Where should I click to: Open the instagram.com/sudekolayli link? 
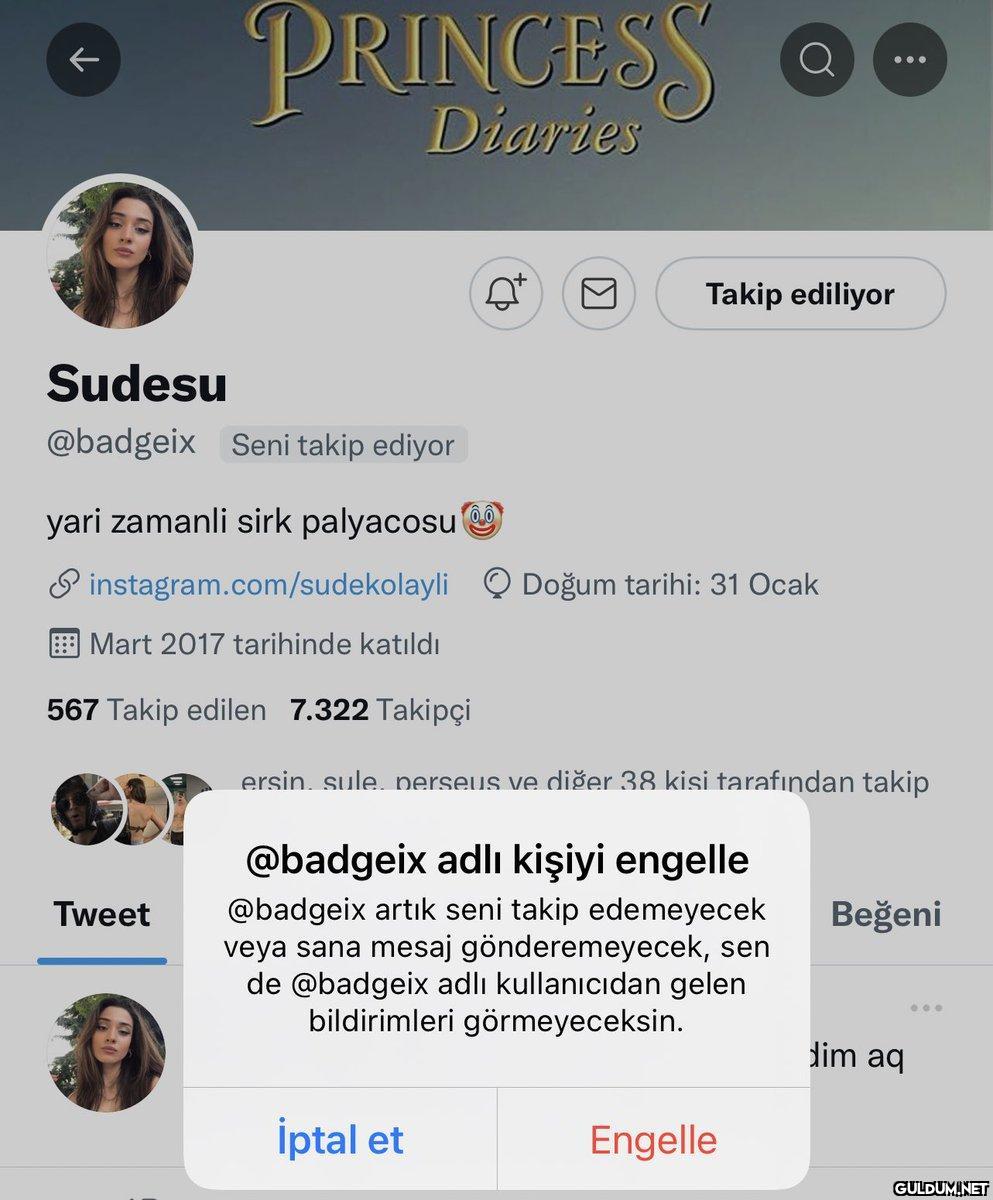268,584
